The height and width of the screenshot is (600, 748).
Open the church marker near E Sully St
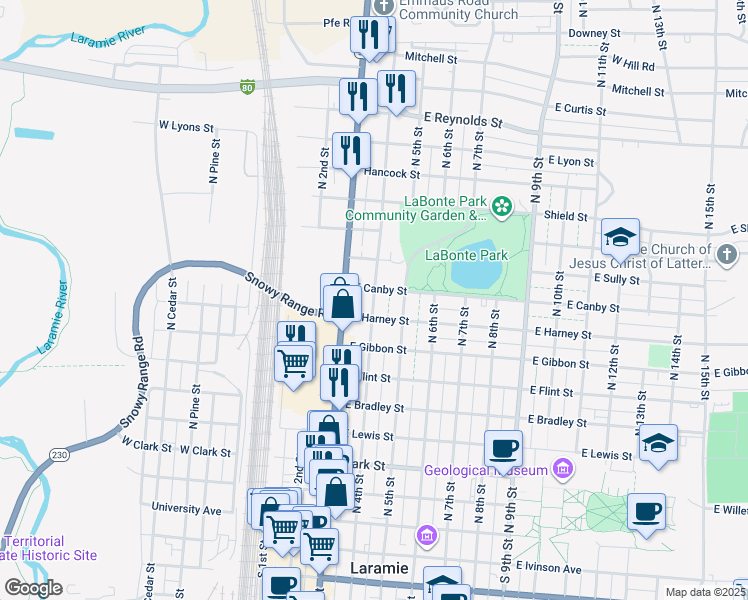[x=727, y=257]
